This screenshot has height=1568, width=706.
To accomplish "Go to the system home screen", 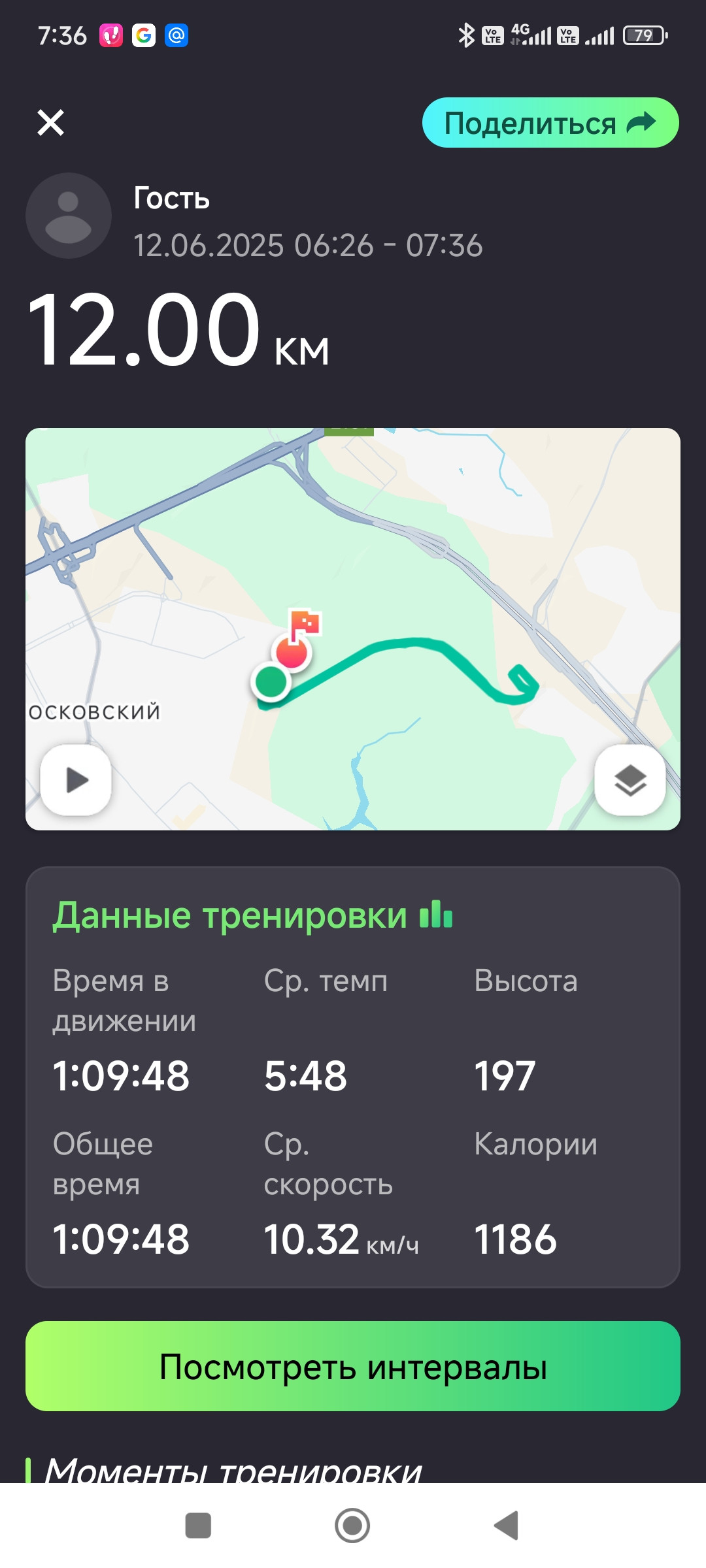I will click(352, 1526).
